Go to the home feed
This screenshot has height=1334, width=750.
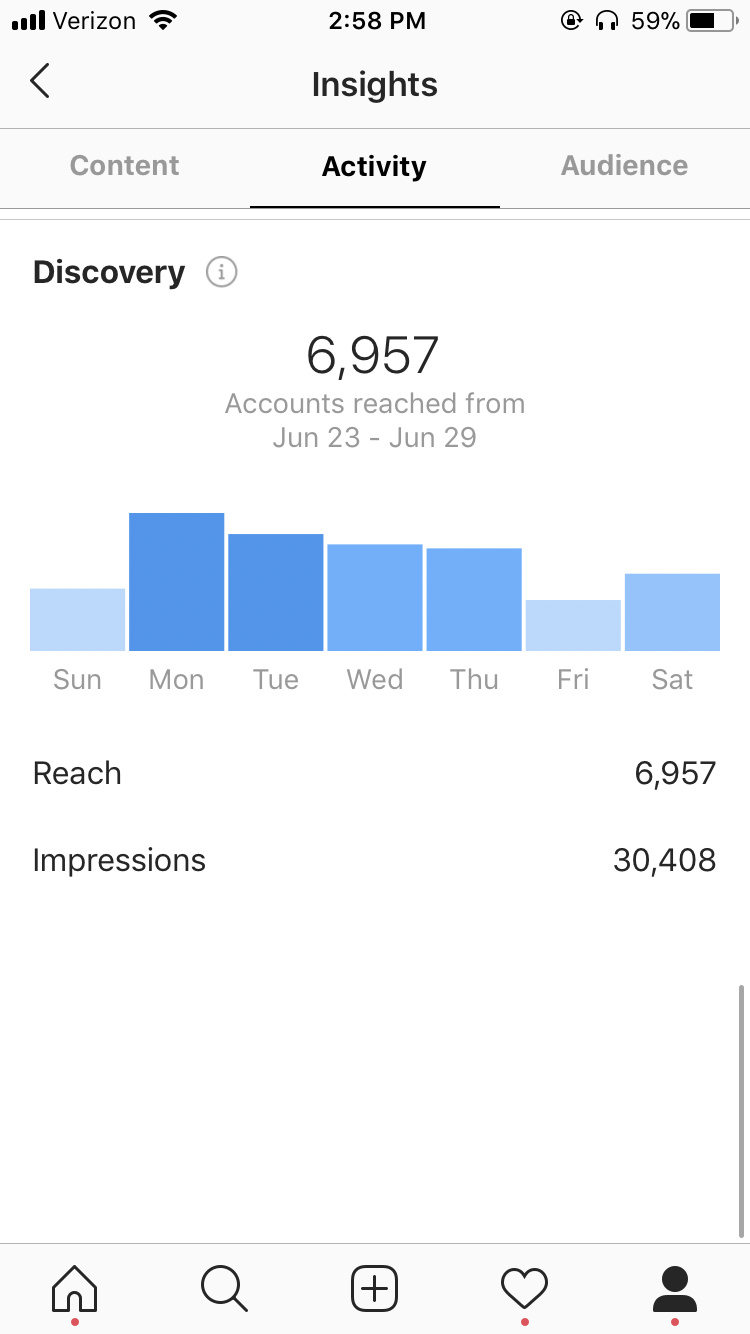(x=75, y=1288)
